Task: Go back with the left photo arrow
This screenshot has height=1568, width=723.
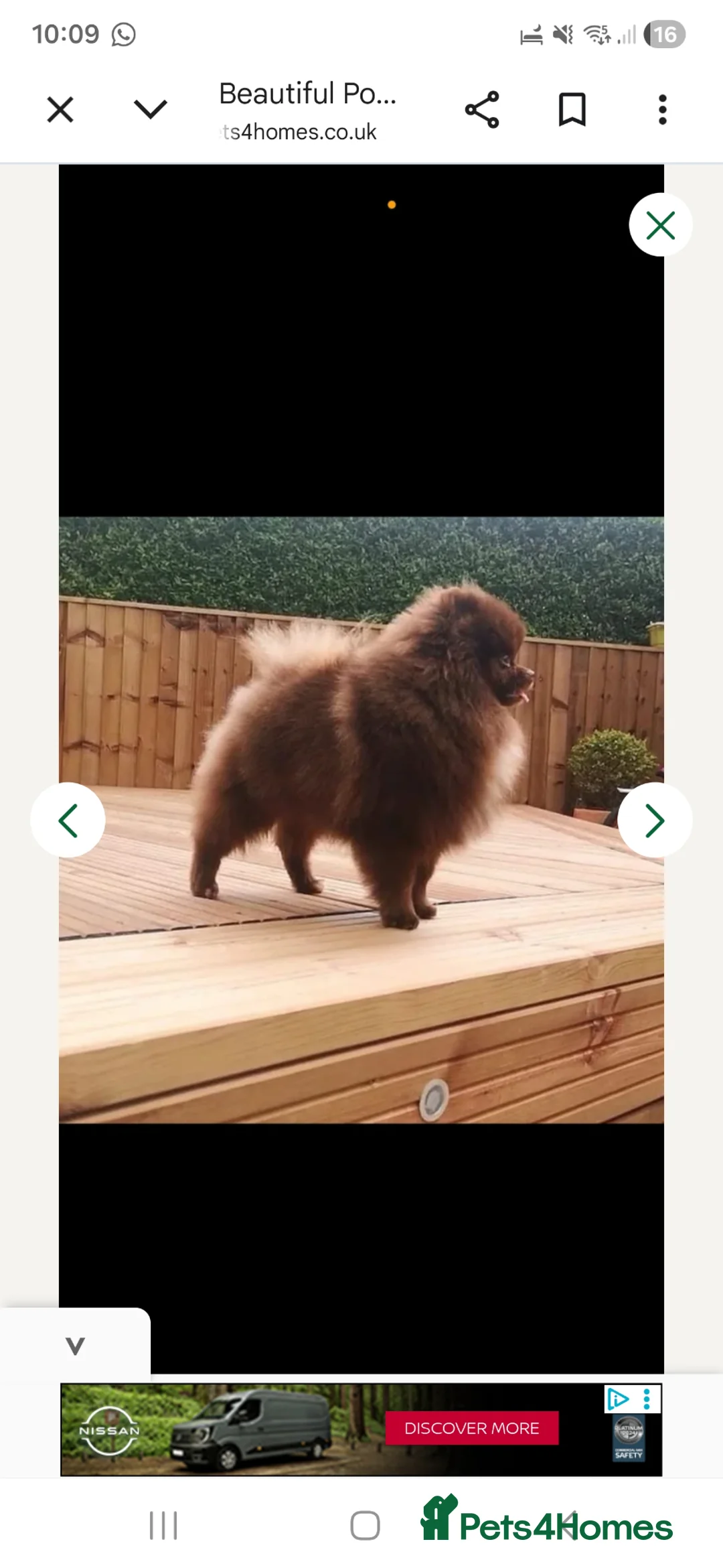Action: [68, 820]
